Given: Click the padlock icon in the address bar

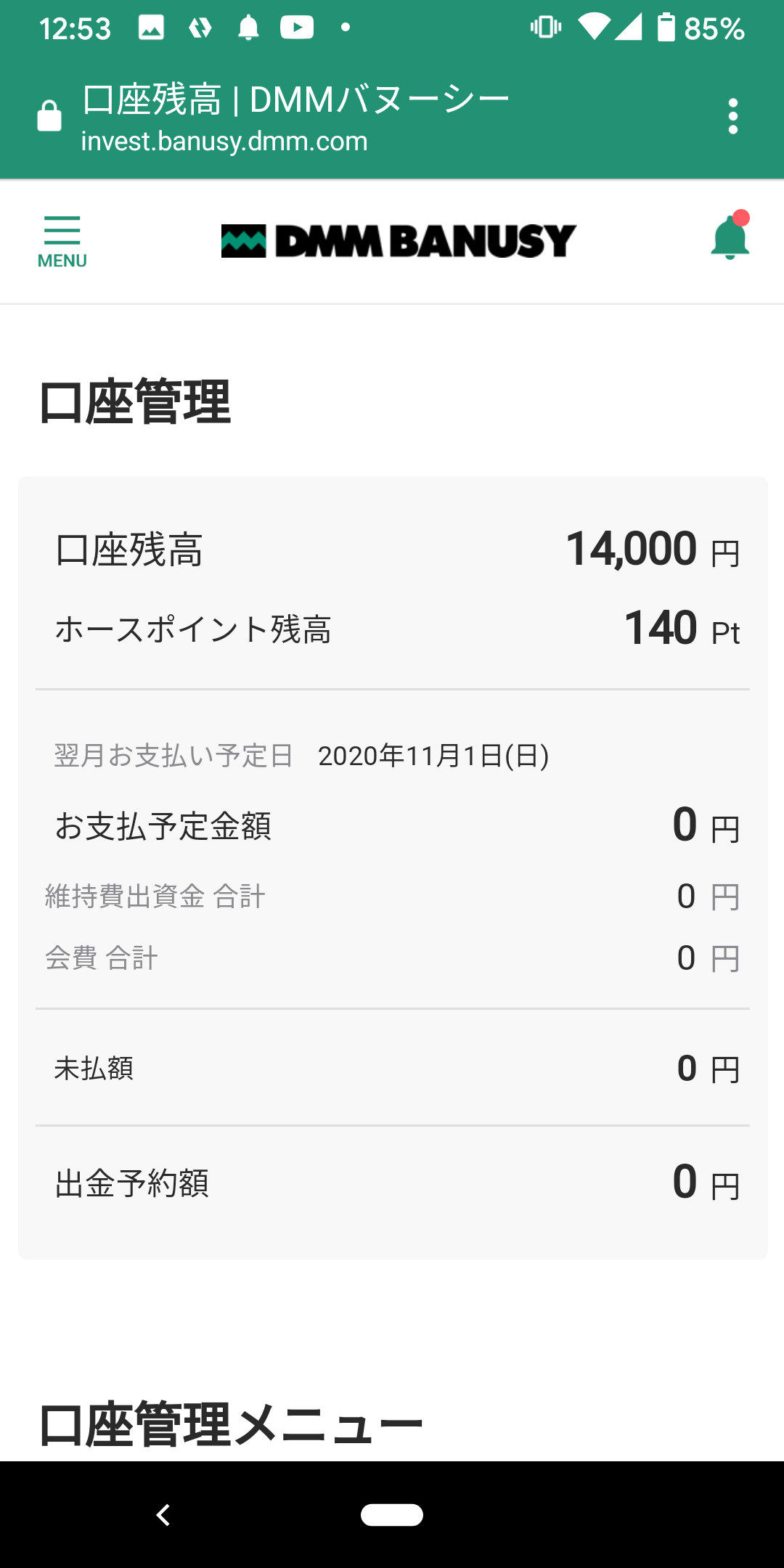Looking at the screenshot, I should pos(48,115).
